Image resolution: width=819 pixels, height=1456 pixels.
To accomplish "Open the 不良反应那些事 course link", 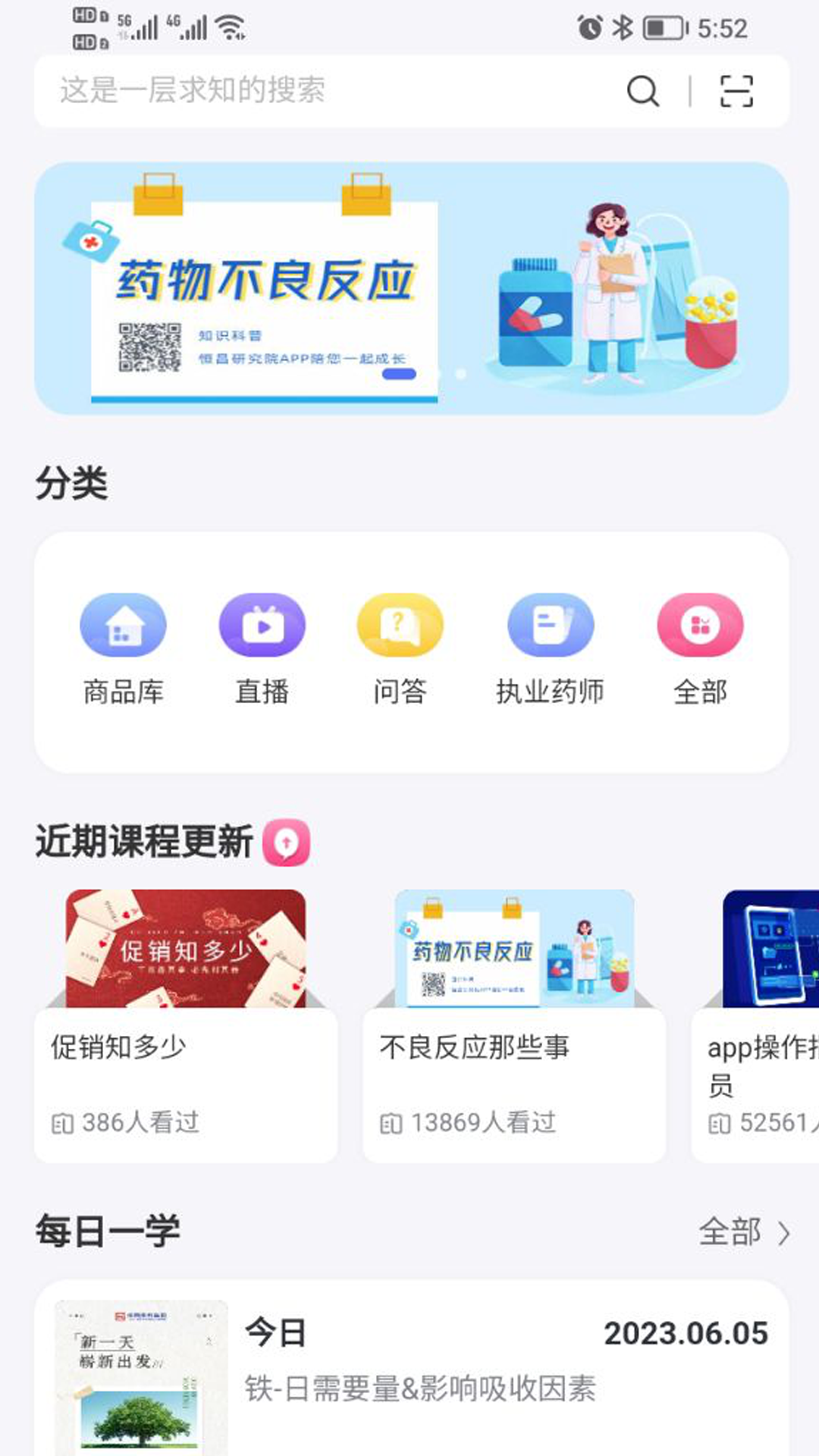I will pos(476,1046).
